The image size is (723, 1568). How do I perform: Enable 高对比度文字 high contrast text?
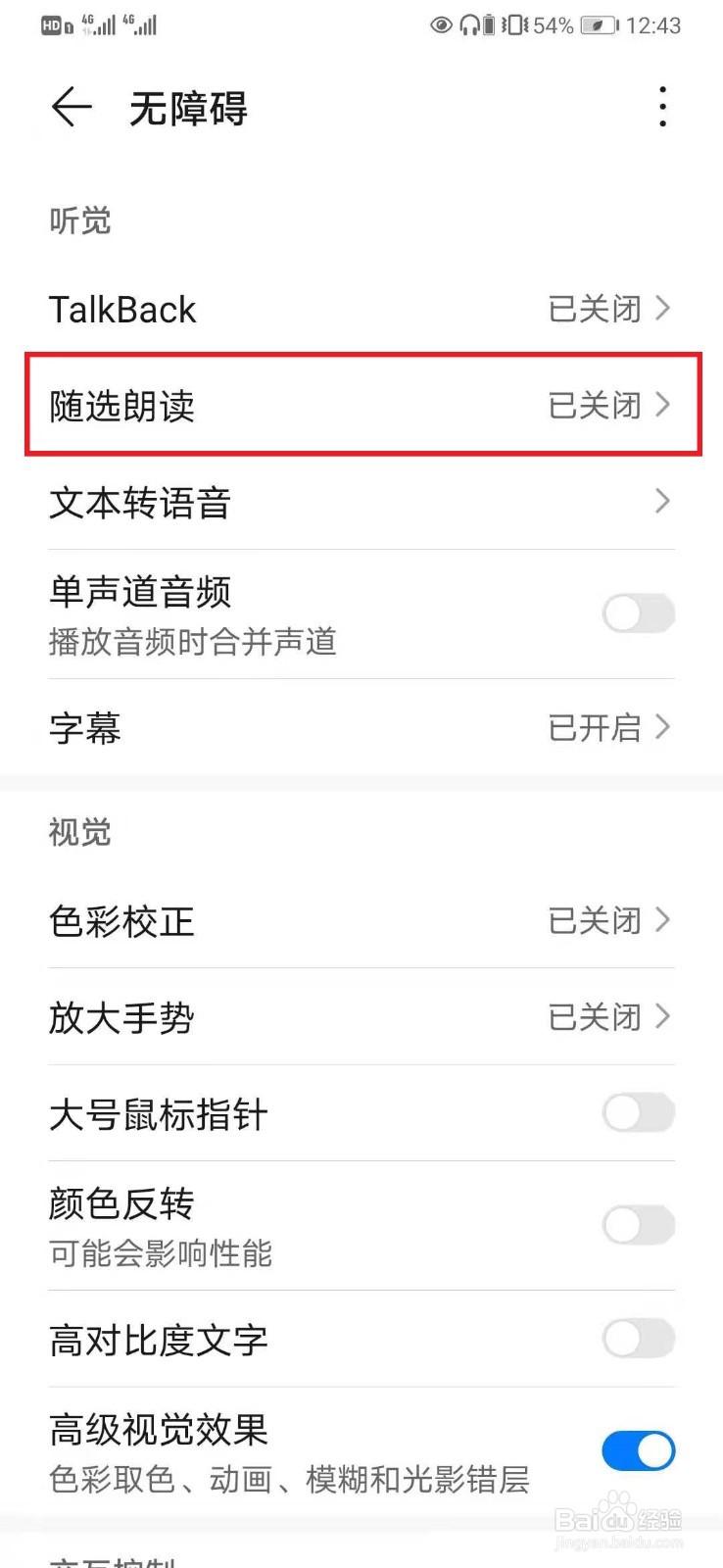click(638, 1341)
